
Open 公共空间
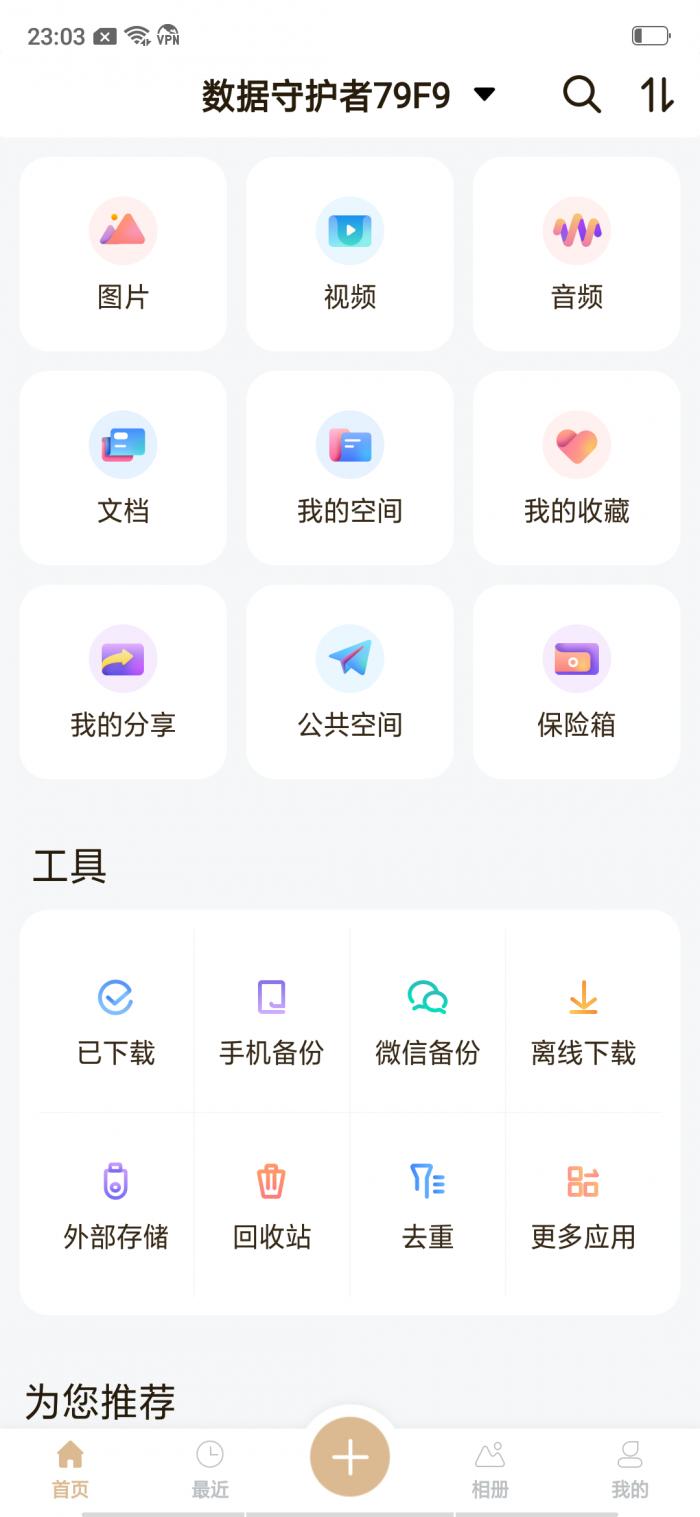coord(350,682)
